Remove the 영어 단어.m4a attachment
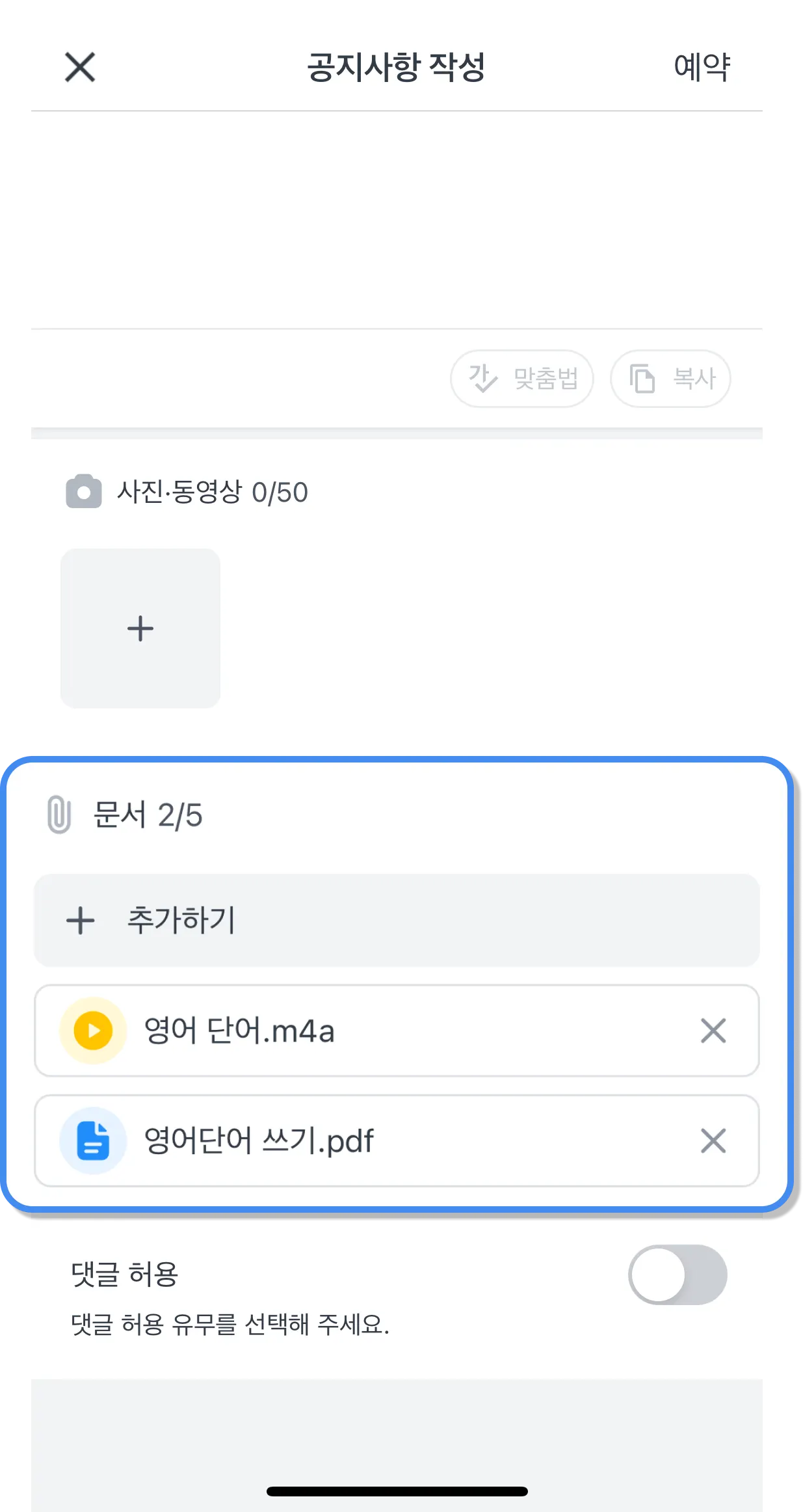Viewport: 803px width, 1512px height. (x=713, y=1031)
